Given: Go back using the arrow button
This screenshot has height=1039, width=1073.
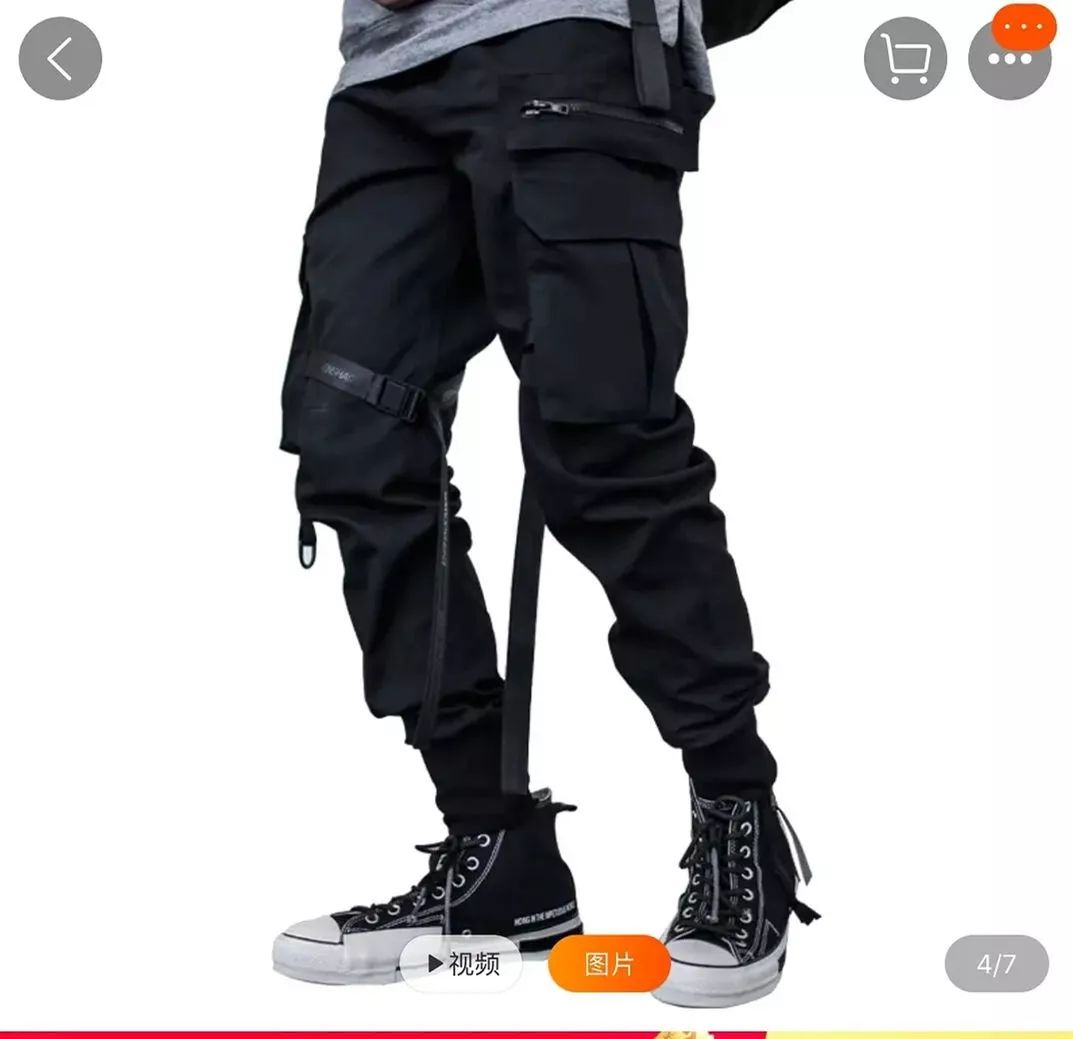Looking at the screenshot, I should coord(60,59).
